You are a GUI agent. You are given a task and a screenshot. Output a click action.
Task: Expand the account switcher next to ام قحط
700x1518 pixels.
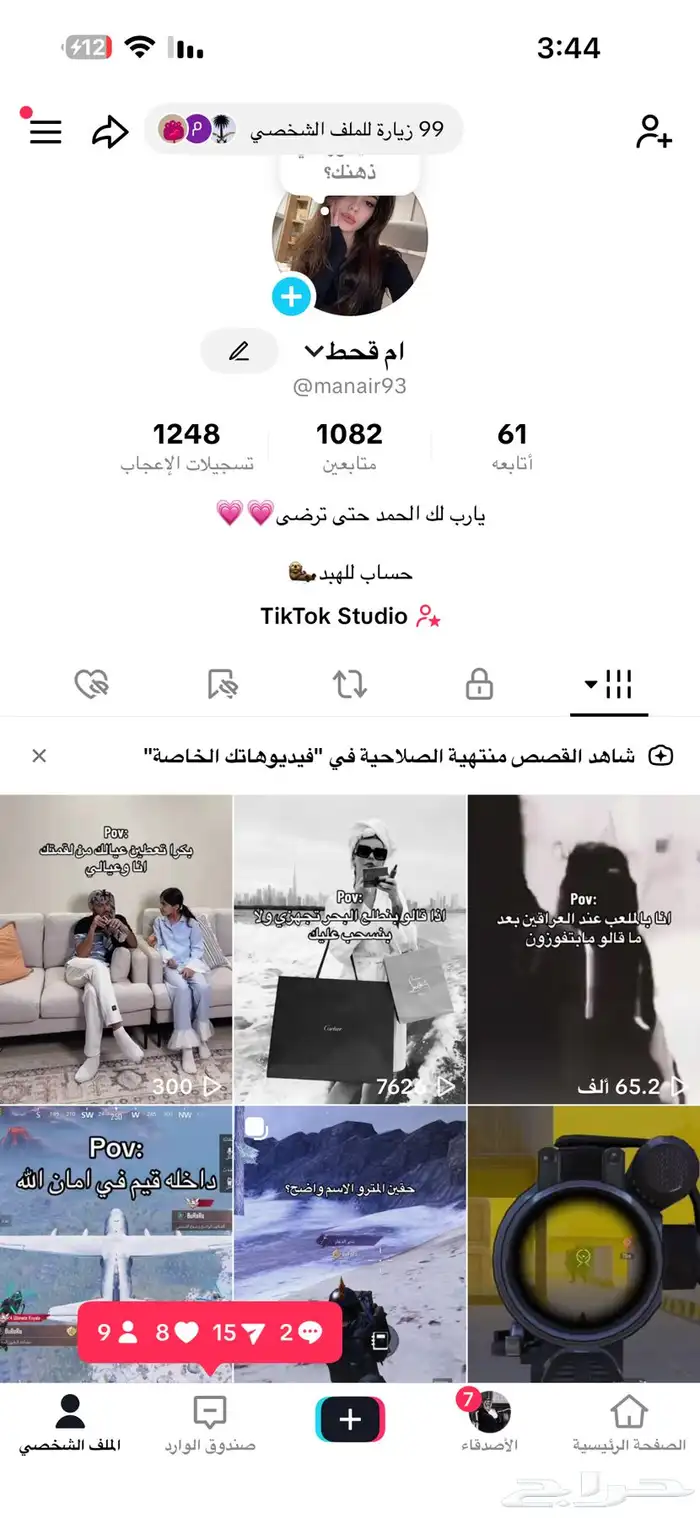(x=314, y=351)
